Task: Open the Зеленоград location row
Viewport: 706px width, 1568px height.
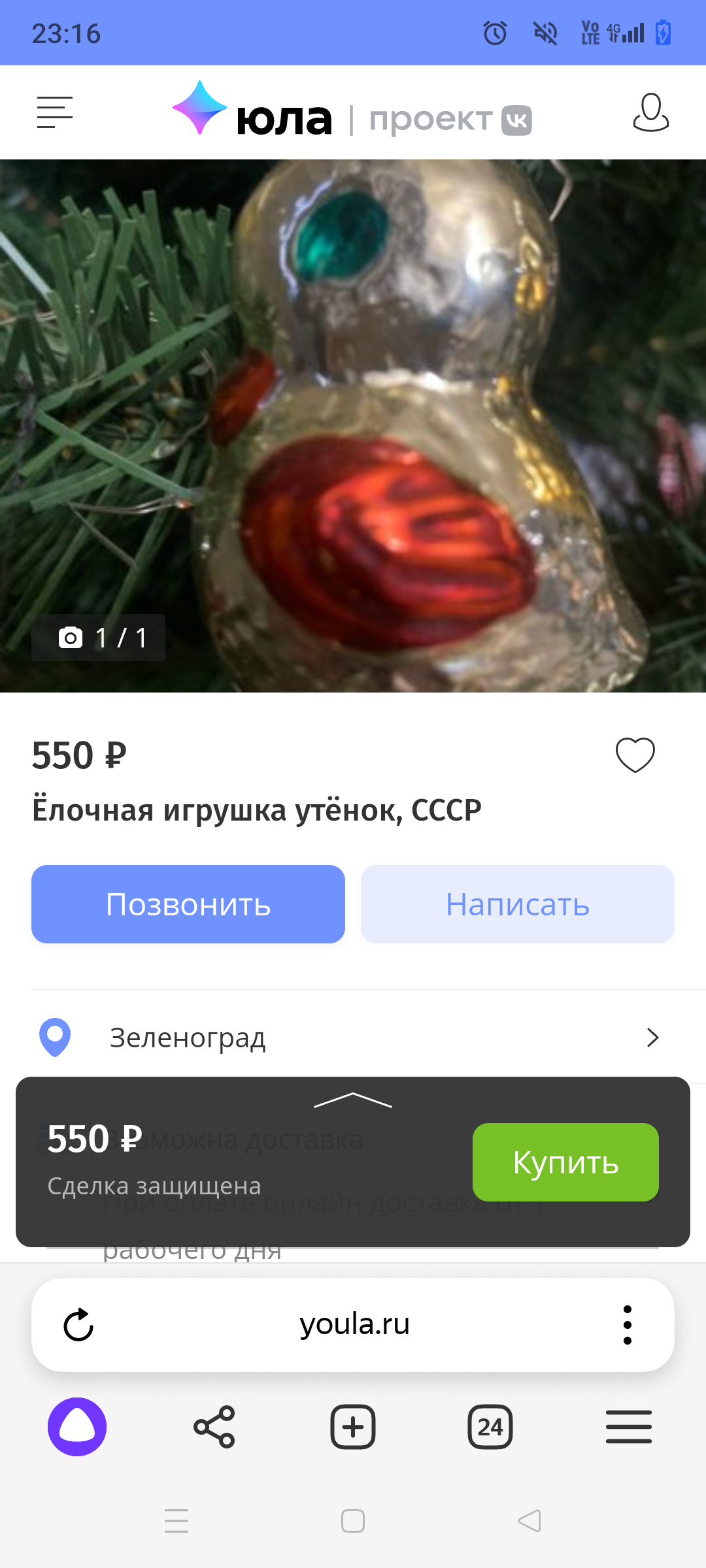Action: pos(353,1037)
